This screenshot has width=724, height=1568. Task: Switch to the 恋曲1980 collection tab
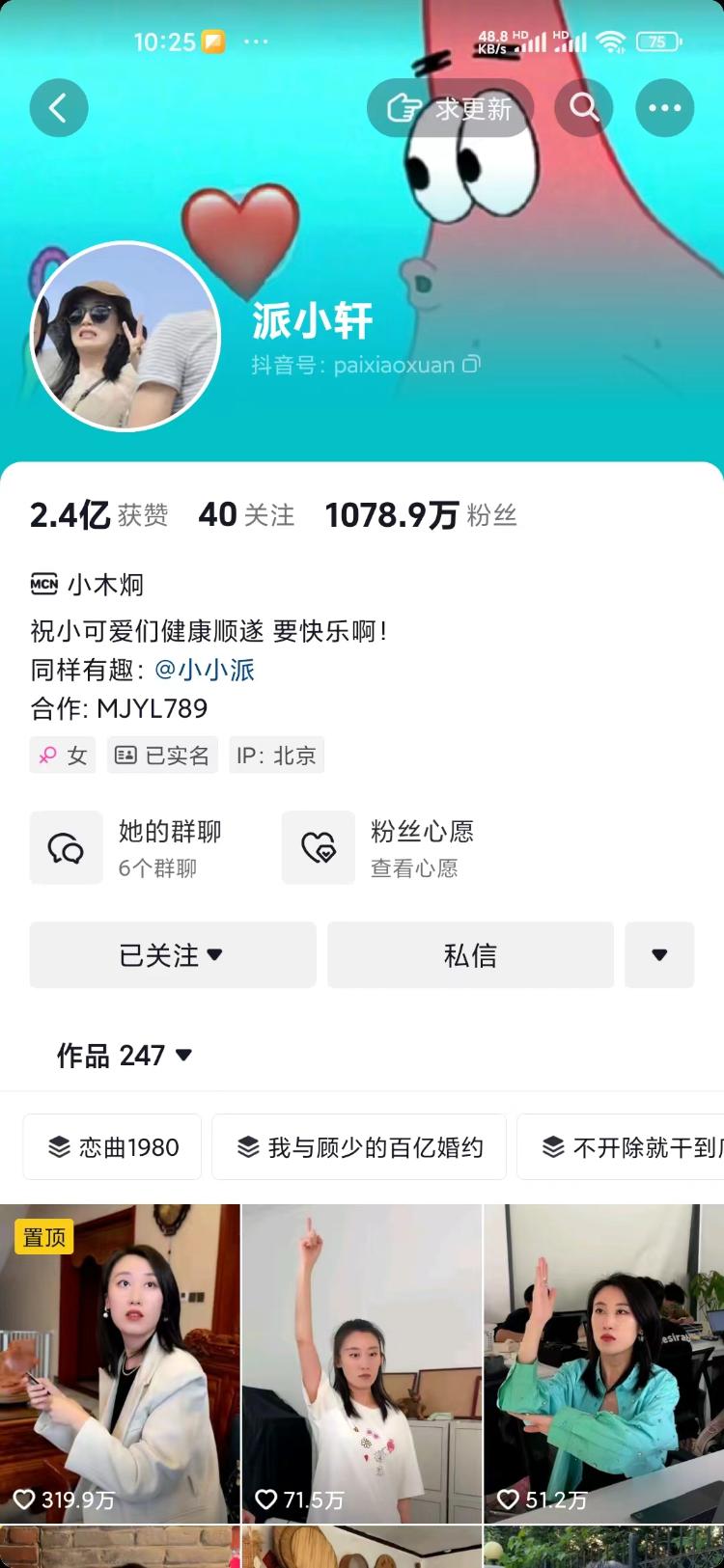(x=112, y=1147)
